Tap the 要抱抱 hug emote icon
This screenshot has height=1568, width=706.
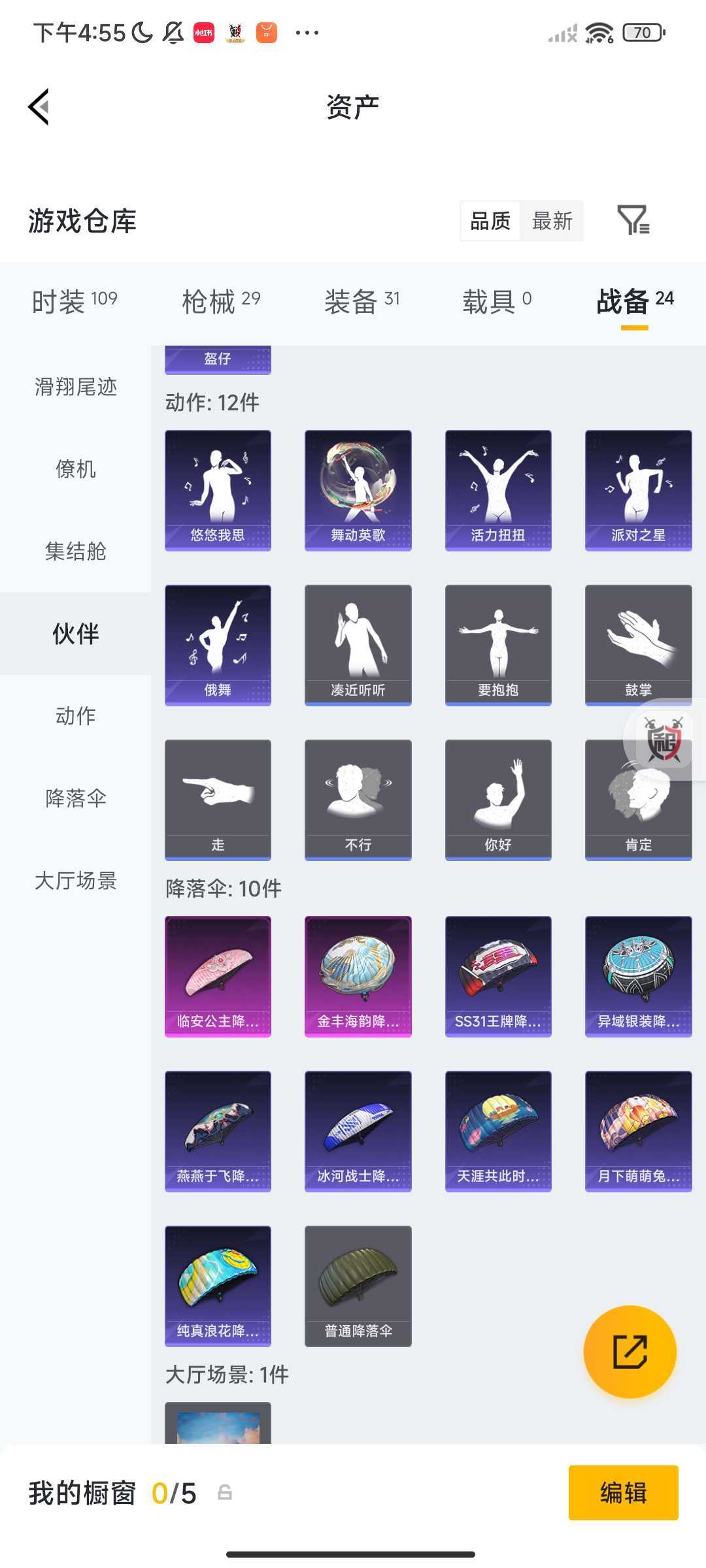pyautogui.click(x=497, y=644)
